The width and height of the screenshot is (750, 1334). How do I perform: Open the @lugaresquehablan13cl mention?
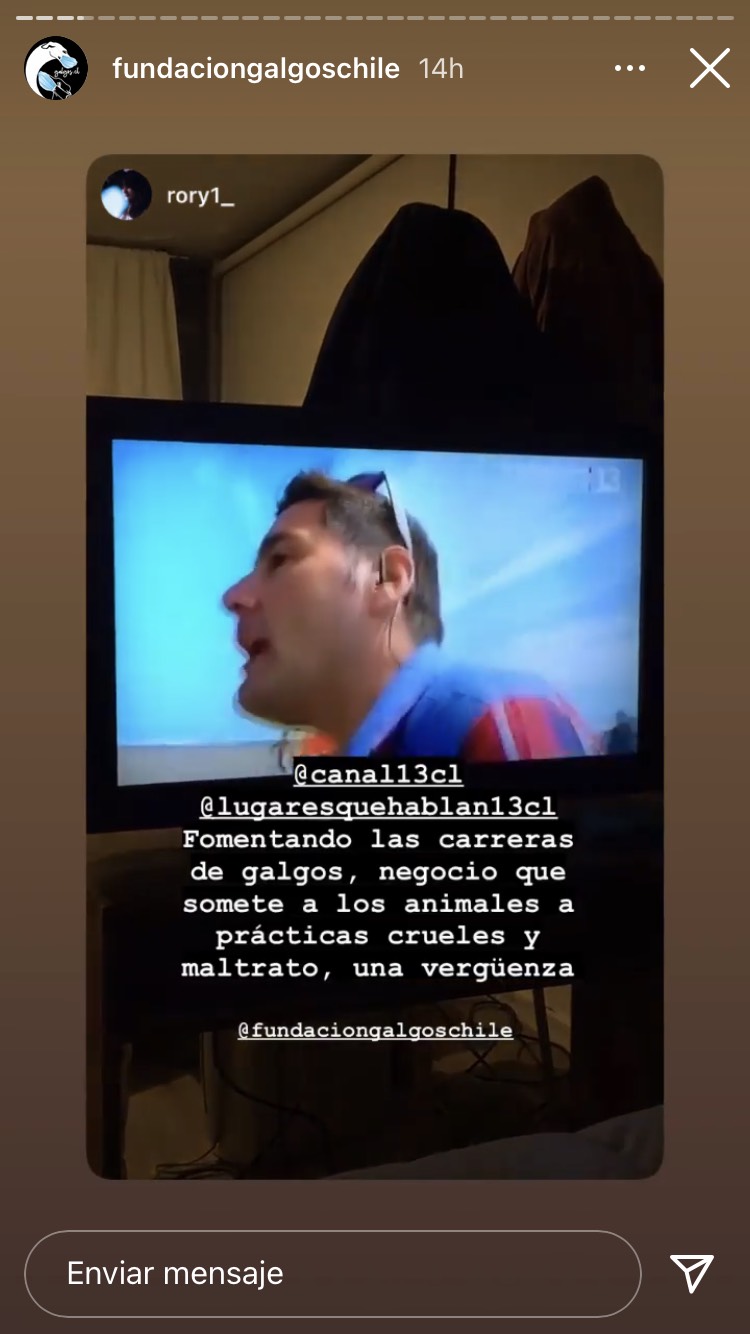[x=378, y=806]
